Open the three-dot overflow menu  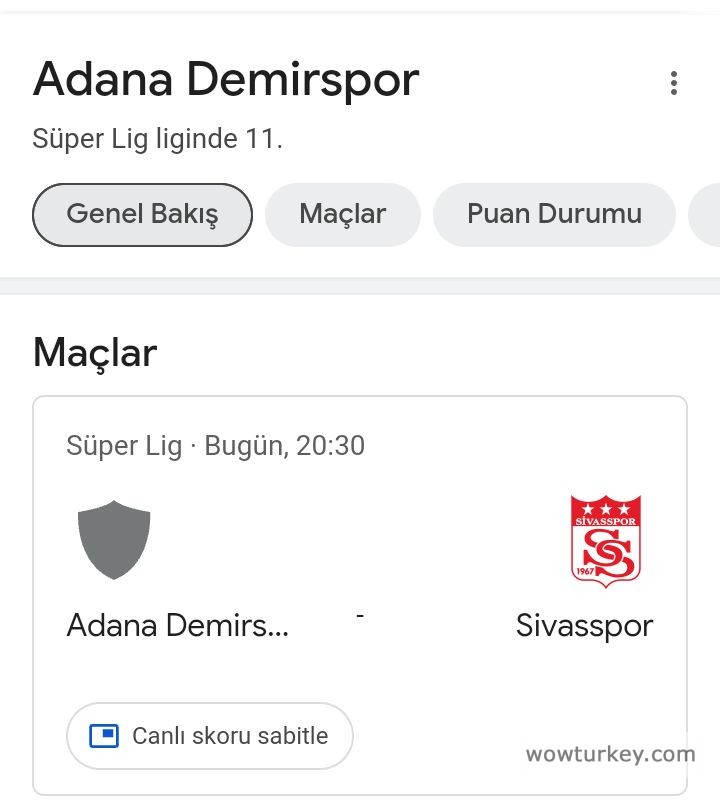click(674, 83)
